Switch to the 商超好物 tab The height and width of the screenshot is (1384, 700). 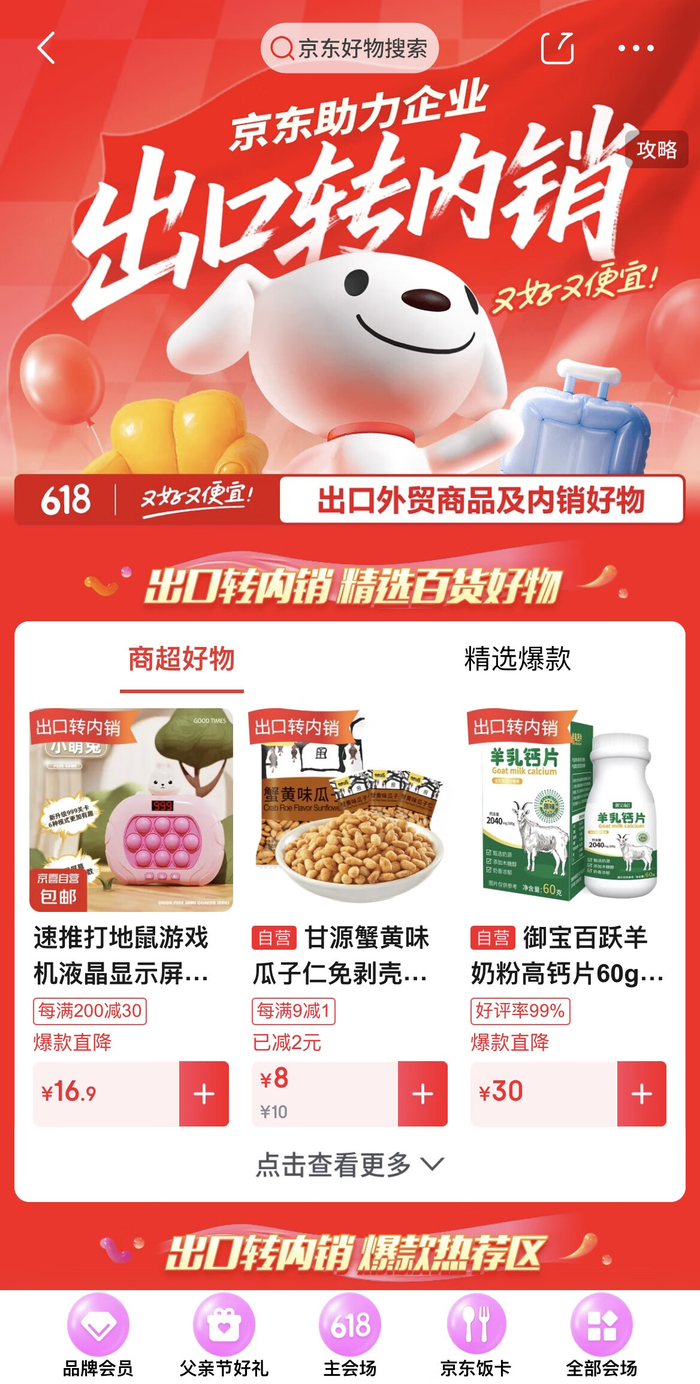181,659
